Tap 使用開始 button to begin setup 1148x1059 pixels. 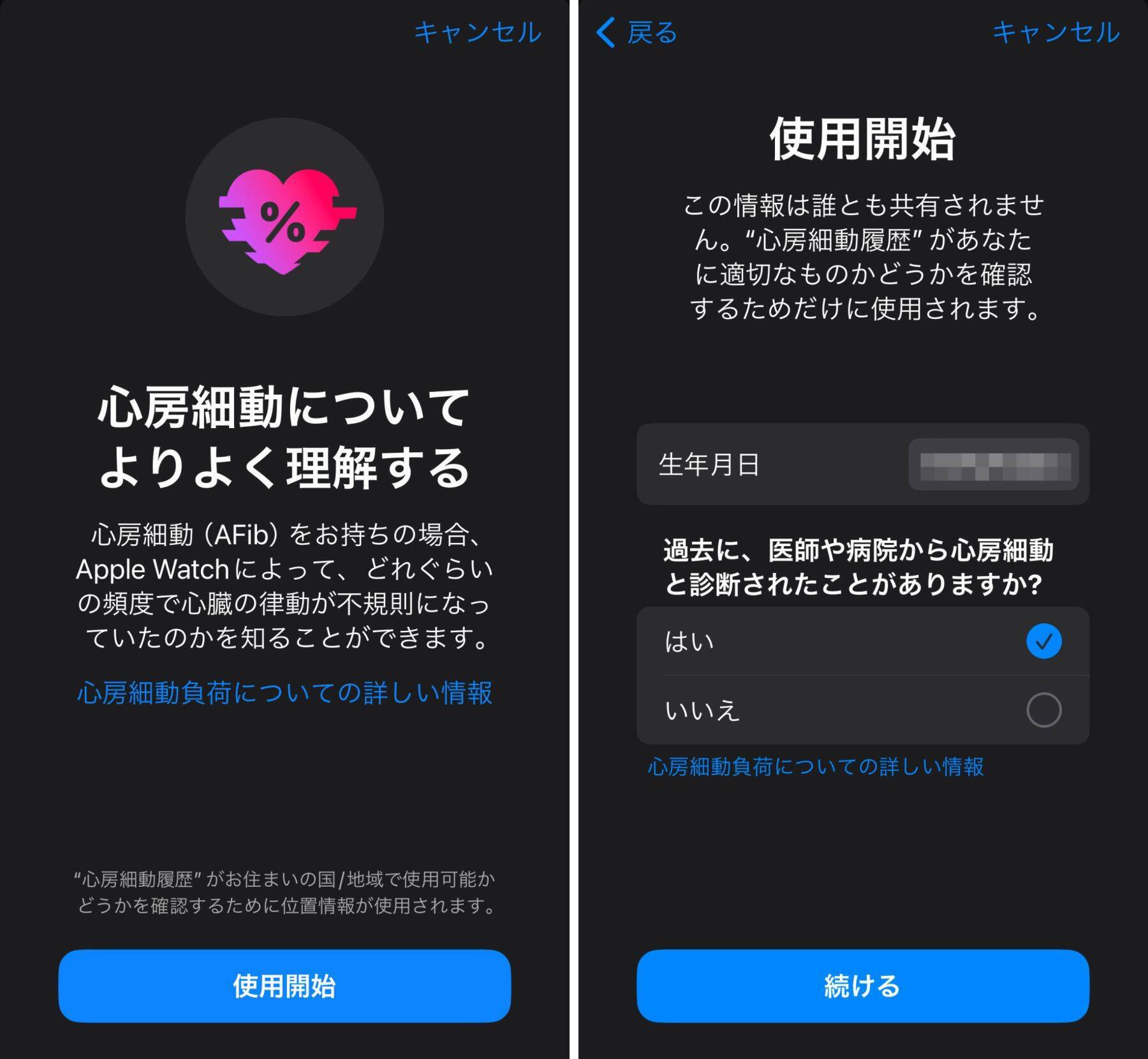(x=284, y=986)
